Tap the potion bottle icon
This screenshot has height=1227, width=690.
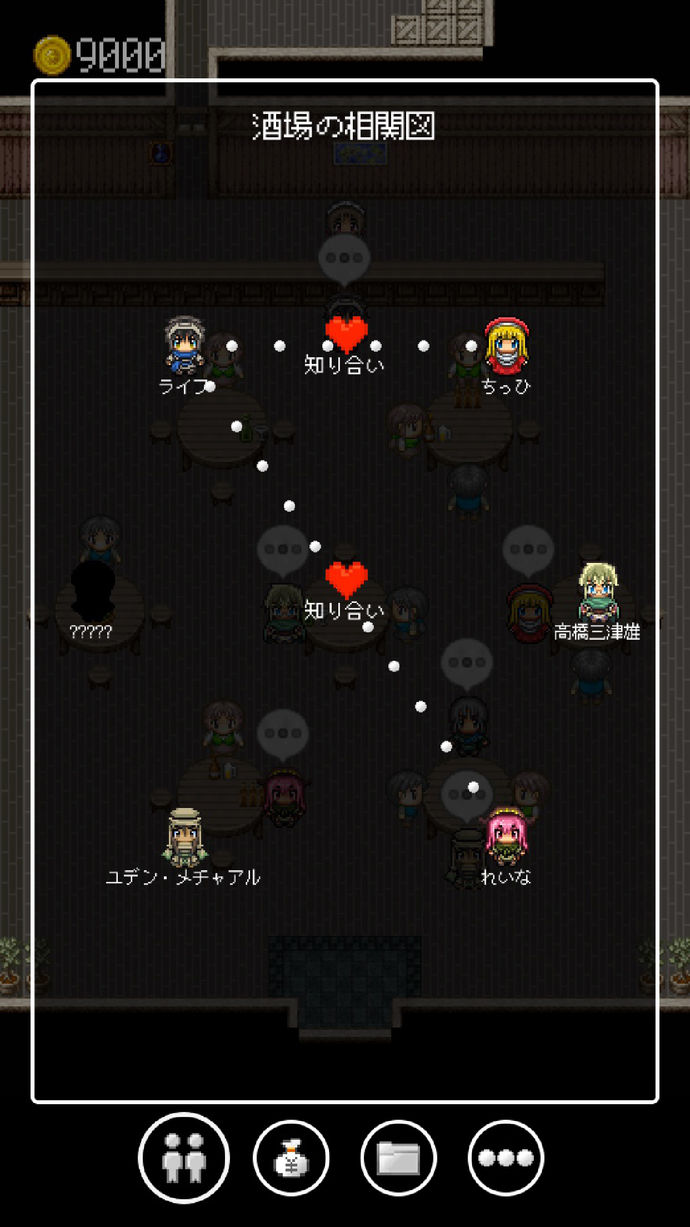[x=291, y=1158]
